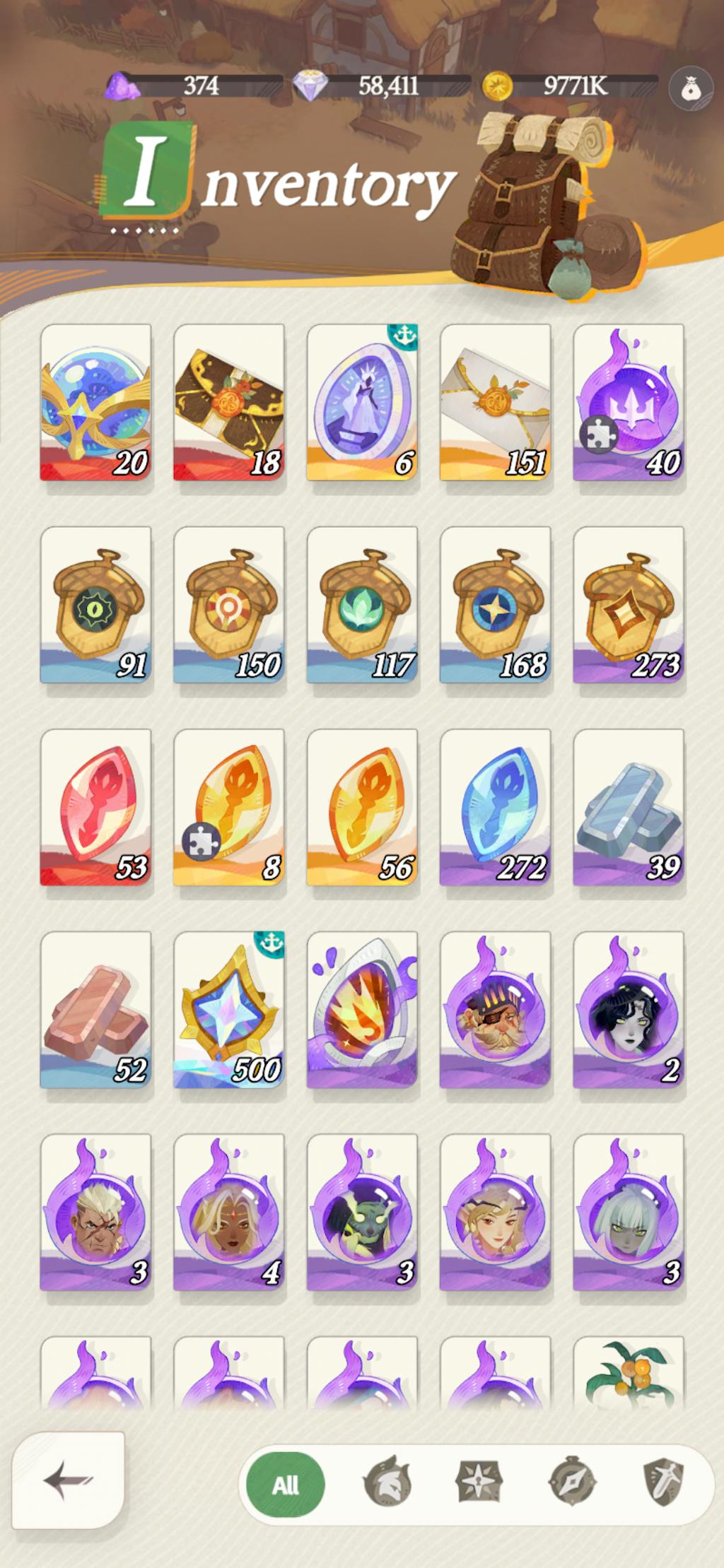Viewport: 724px width, 1568px height.
Task: Open the money bag icon at top
Action: pyautogui.click(x=691, y=89)
